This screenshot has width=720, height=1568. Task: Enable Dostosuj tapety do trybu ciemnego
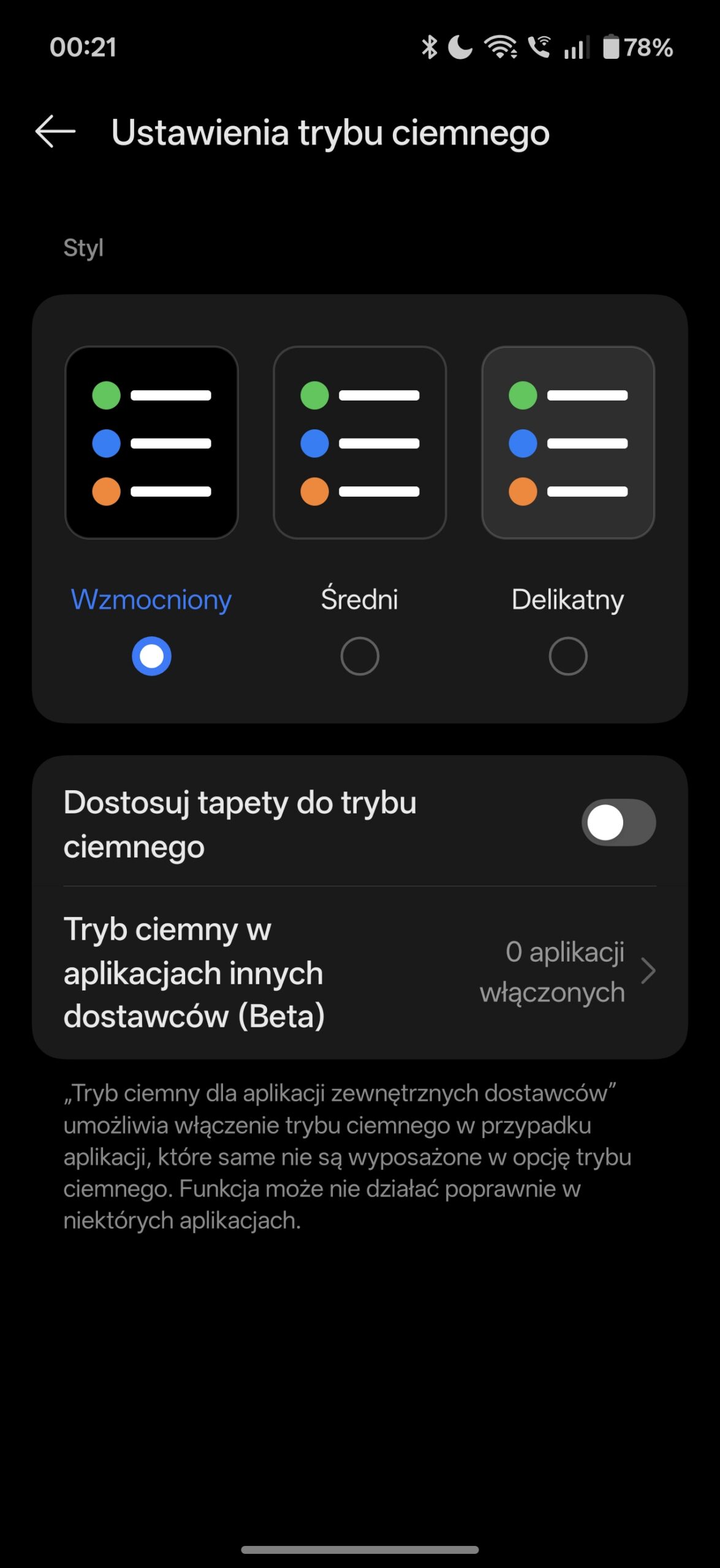tap(618, 823)
